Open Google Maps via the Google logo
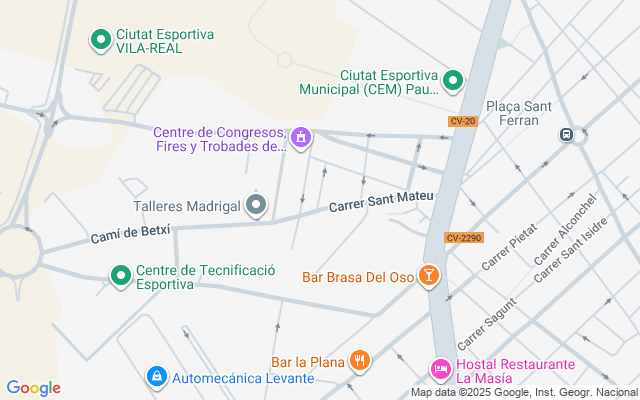 coord(33,388)
